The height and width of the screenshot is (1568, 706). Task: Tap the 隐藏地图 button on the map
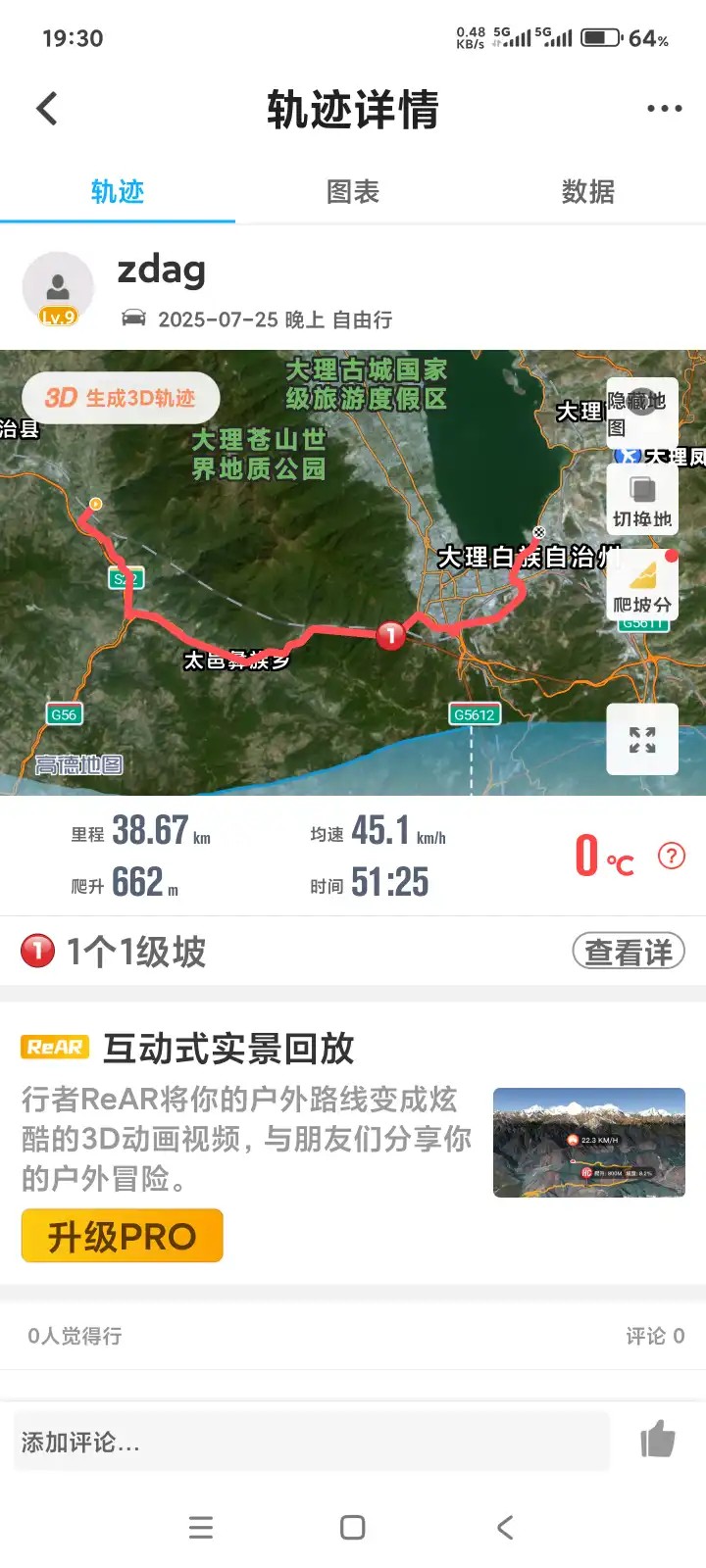[641, 413]
